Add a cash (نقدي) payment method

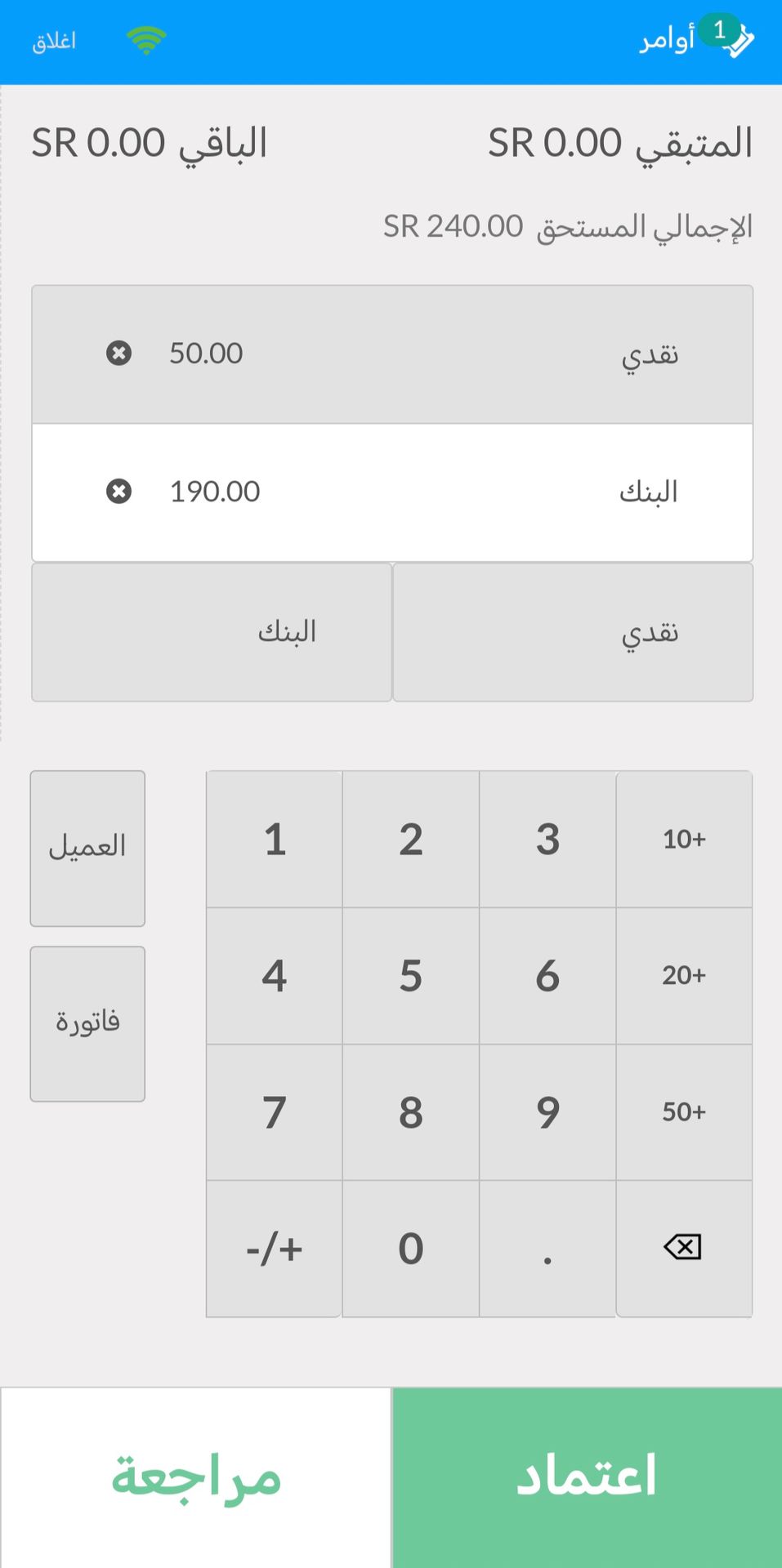coord(573,632)
